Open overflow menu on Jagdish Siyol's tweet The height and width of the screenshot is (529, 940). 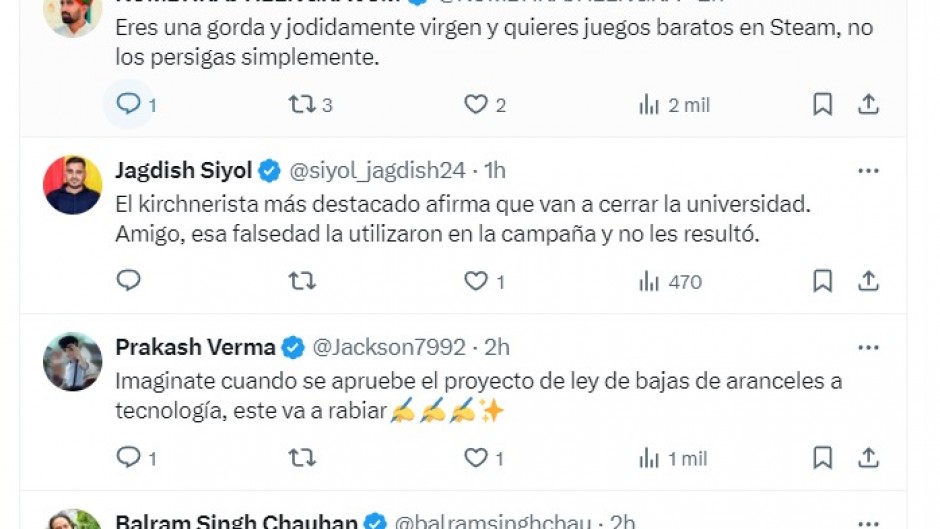pos(868,171)
